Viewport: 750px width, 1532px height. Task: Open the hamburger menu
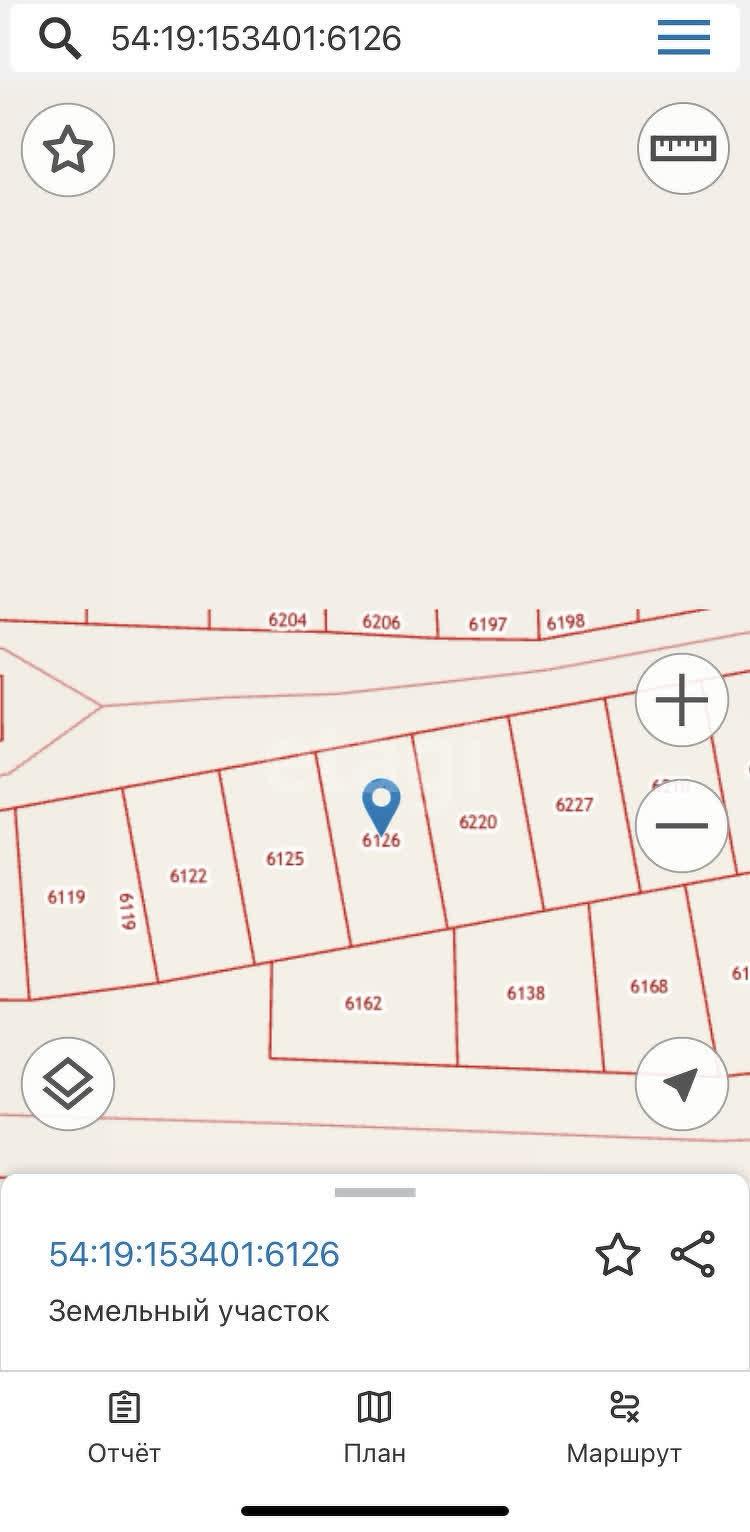tap(684, 38)
